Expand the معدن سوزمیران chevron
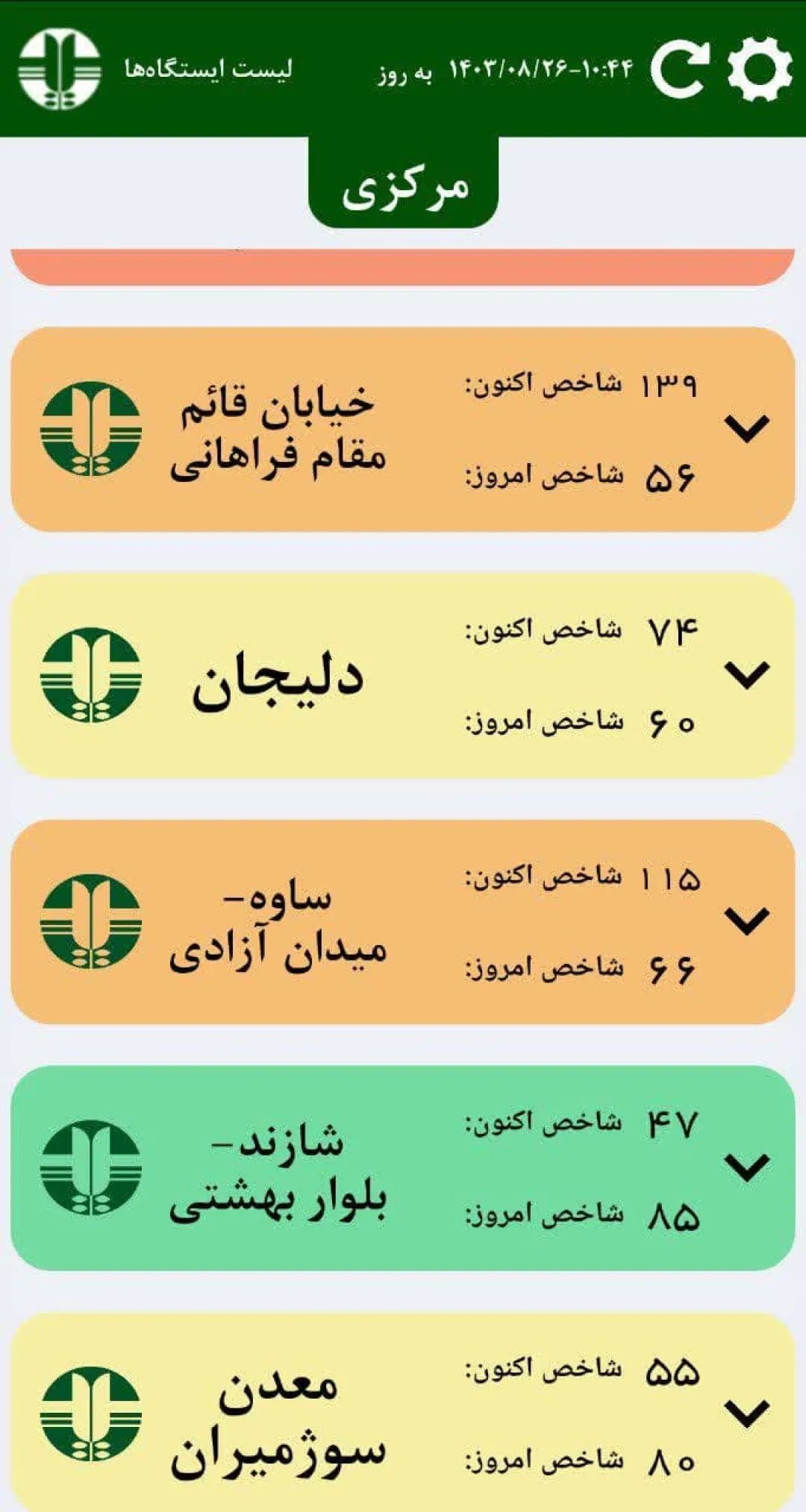The image size is (806, 1512). pos(747,1414)
